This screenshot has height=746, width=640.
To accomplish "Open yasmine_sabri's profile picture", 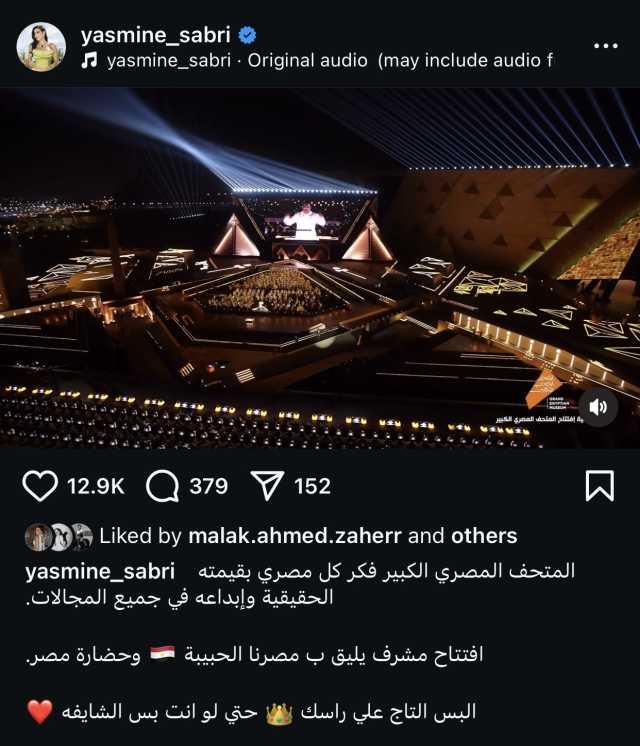I will coord(41,46).
